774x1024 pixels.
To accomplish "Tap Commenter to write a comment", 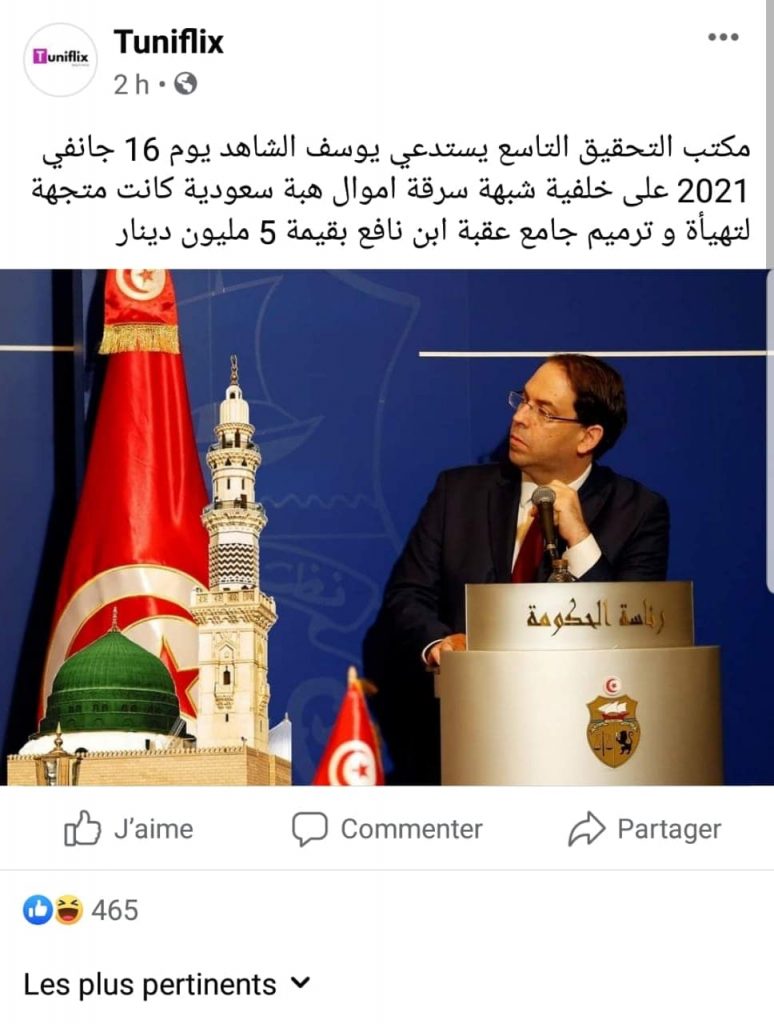I will click(x=387, y=829).
